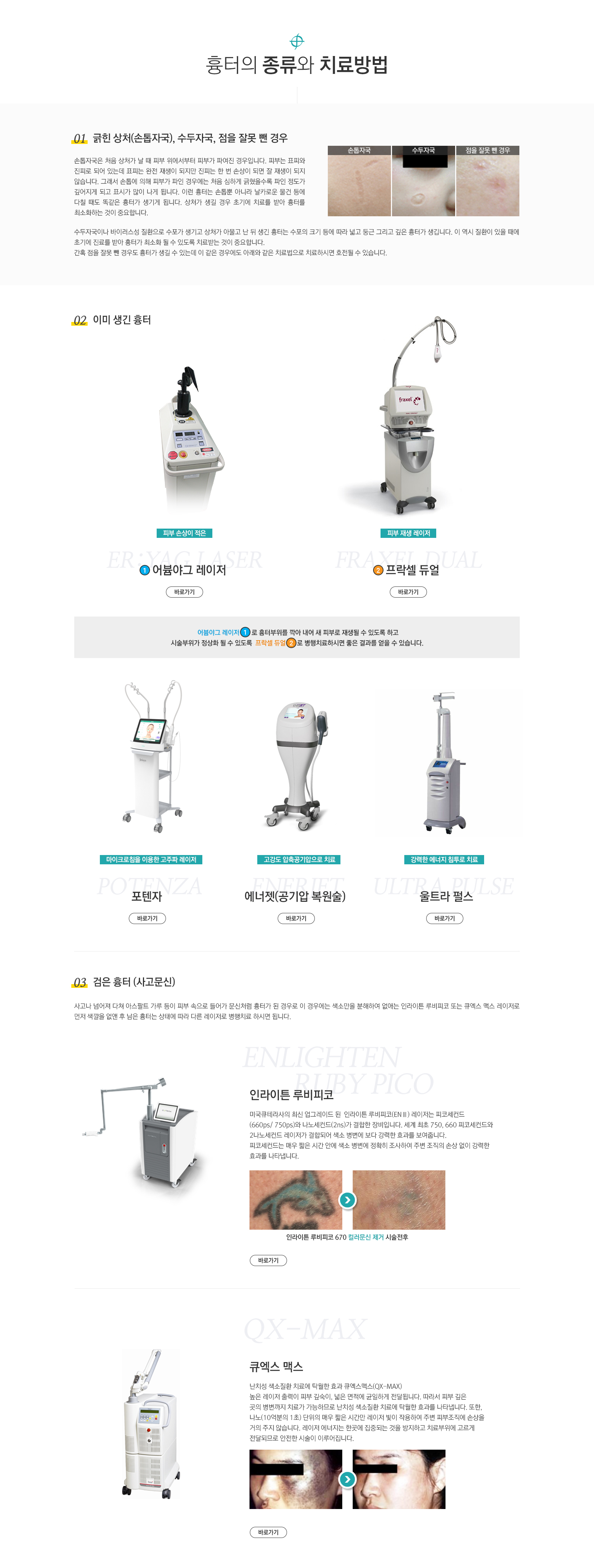Open 바로가기 in the 큐엑스 맥스 section
Viewport: 594px width, 1568px height.
pos(268,1532)
